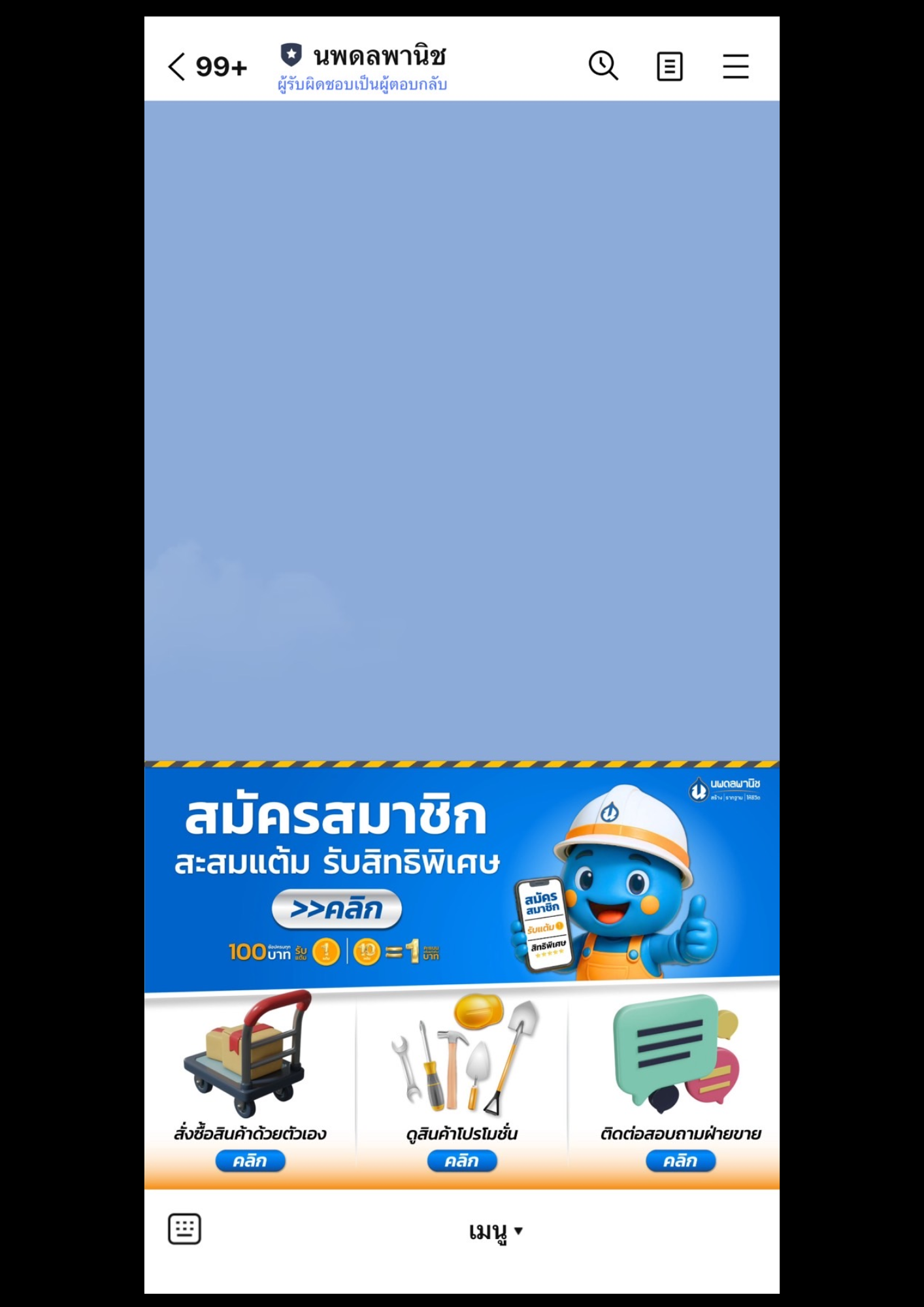This screenshot has height=1307, width=924.
Task: Search within this chat
Action: pos(602,66)
